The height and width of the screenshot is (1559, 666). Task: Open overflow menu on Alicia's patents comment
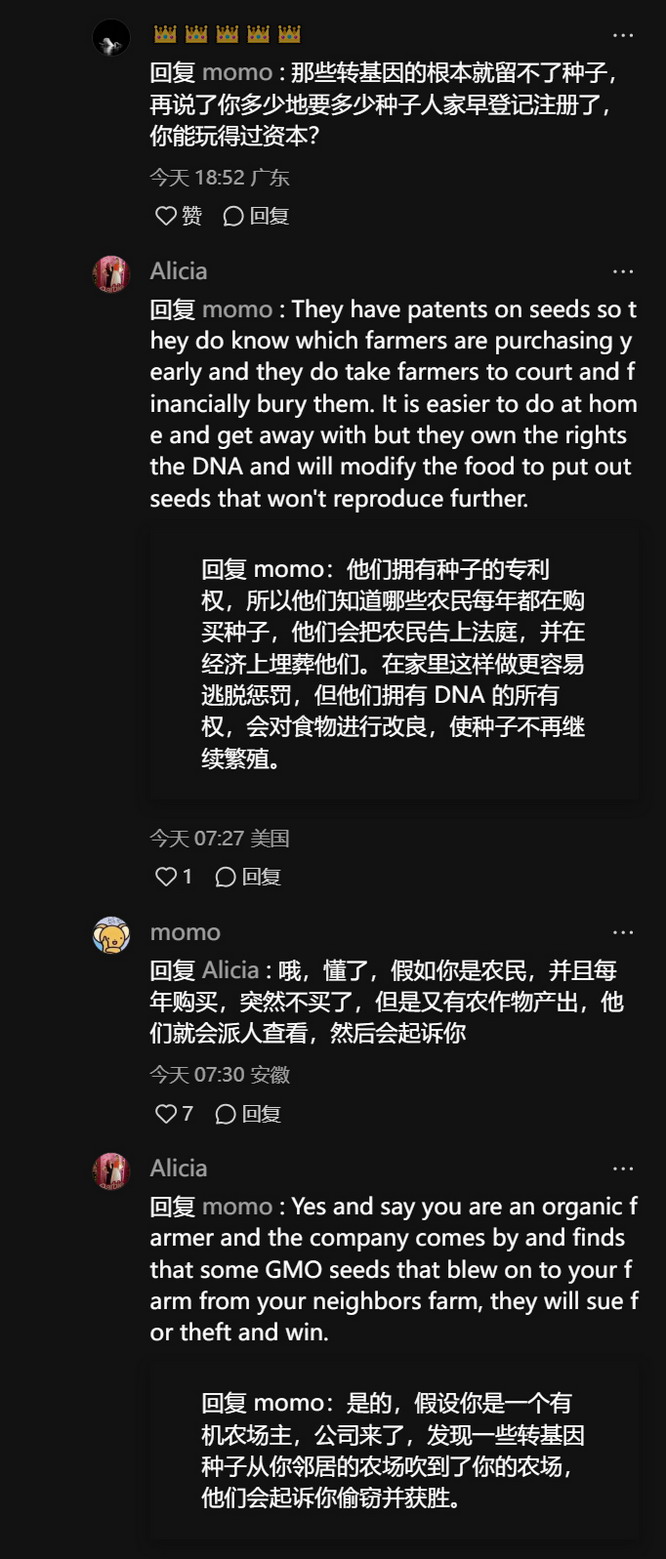pos(623,272)
